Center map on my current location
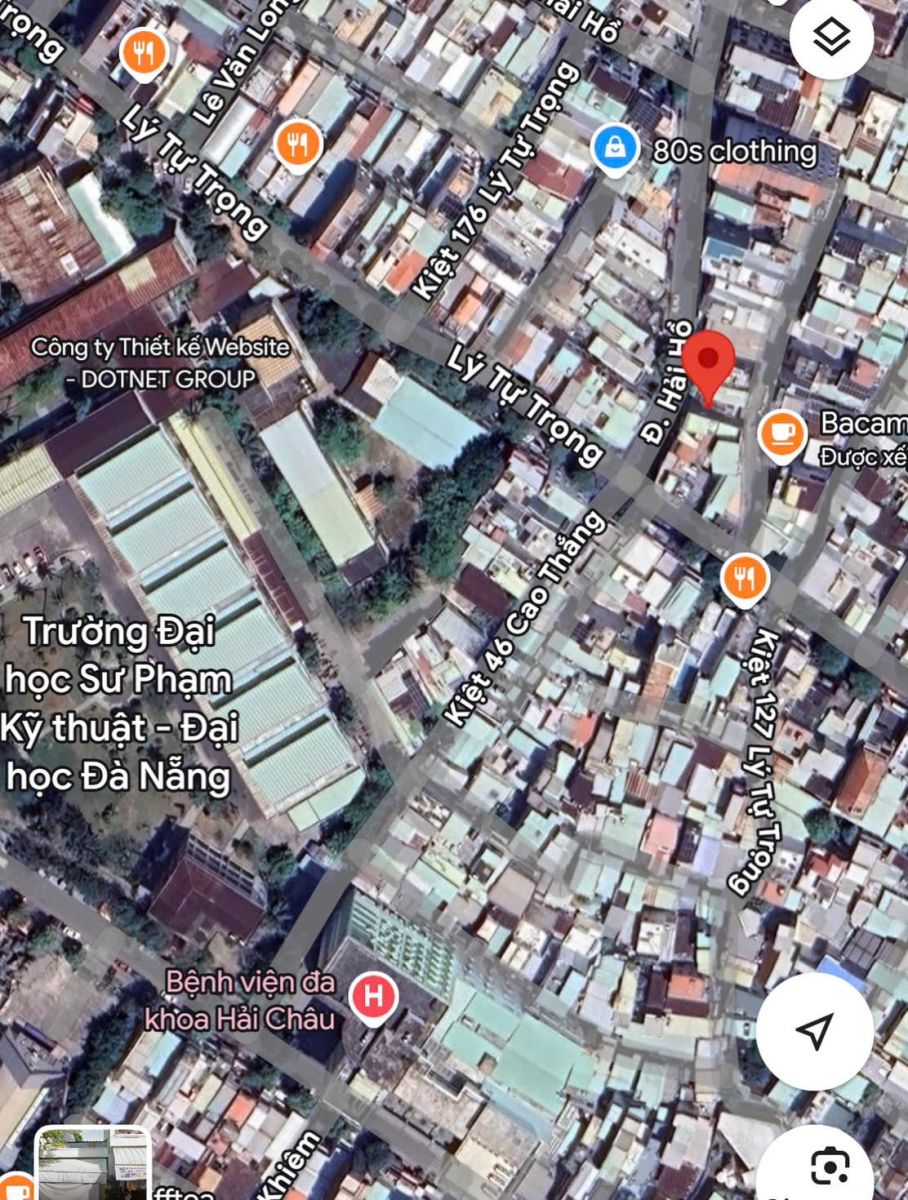 pyautogui.click(x=814, y=1031)
